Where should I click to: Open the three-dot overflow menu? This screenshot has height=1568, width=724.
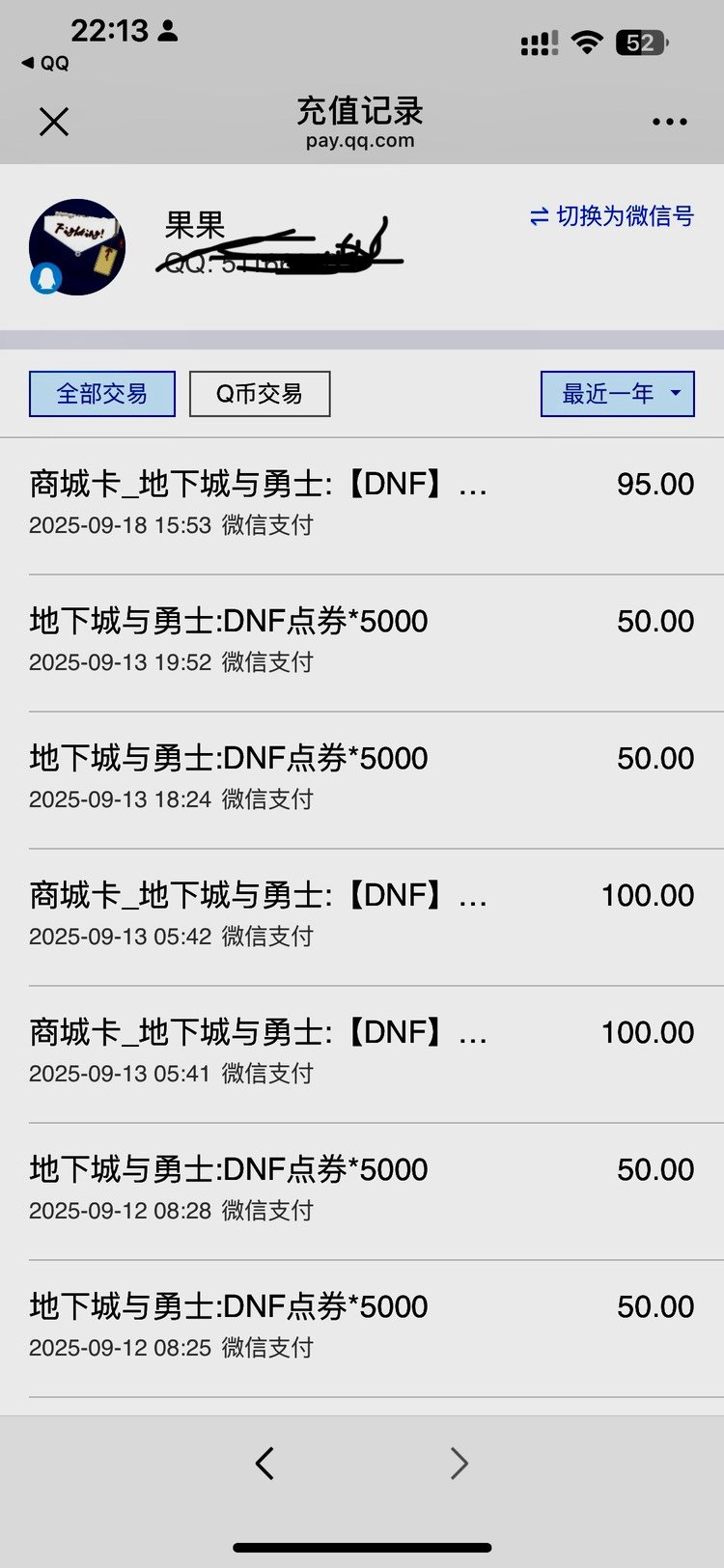tap(669, 122)
